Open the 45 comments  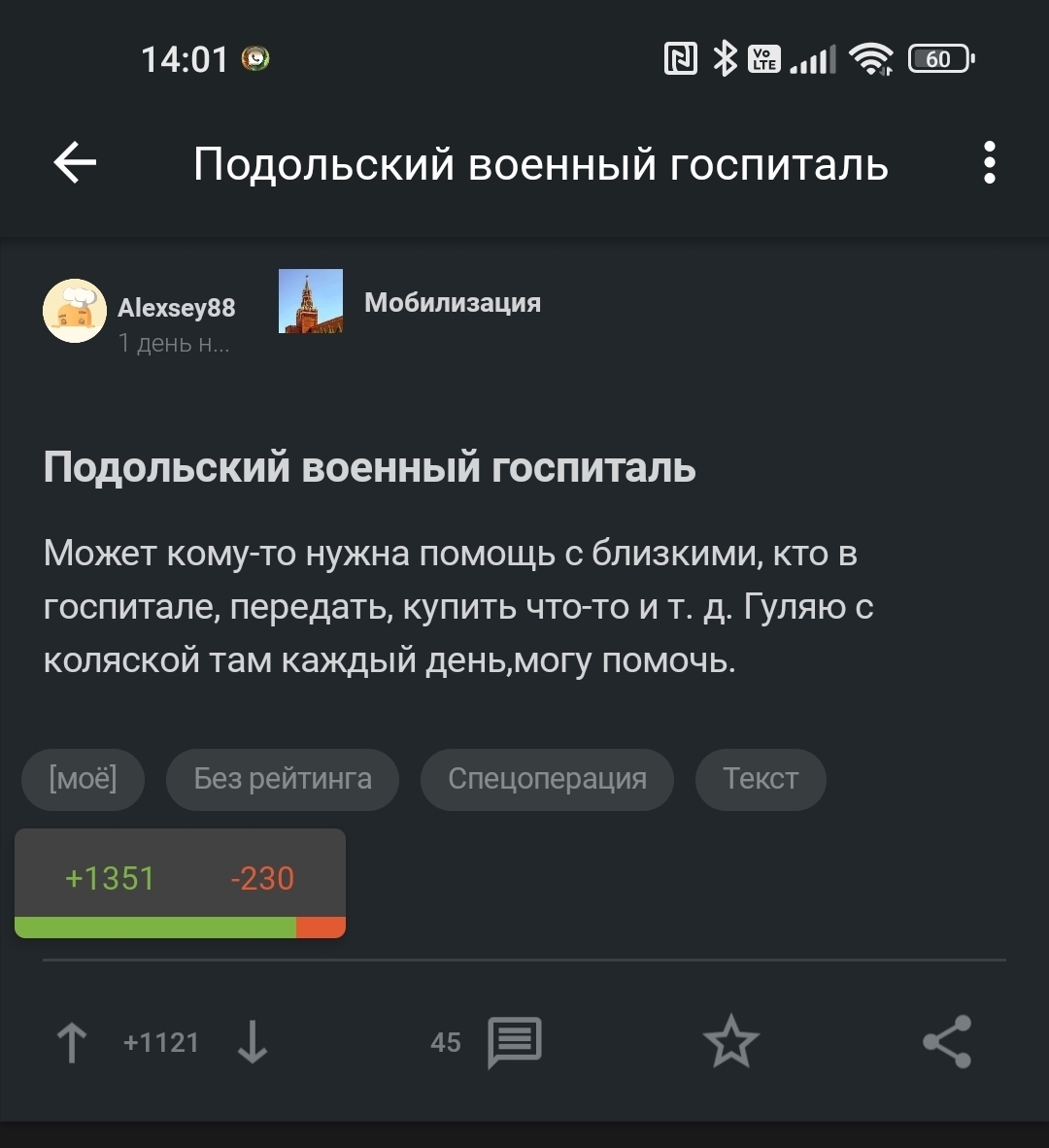coord(513,1043)
